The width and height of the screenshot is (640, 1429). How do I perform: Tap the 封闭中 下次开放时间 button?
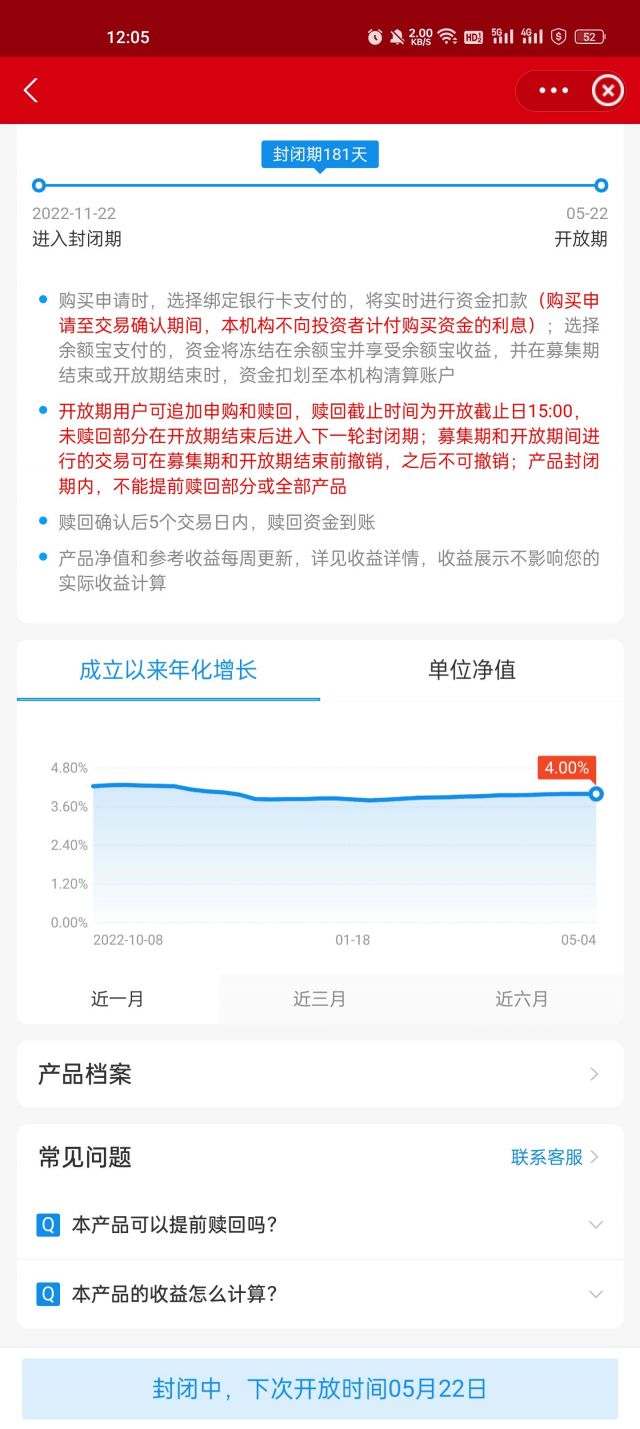[x=320, y=1389]
